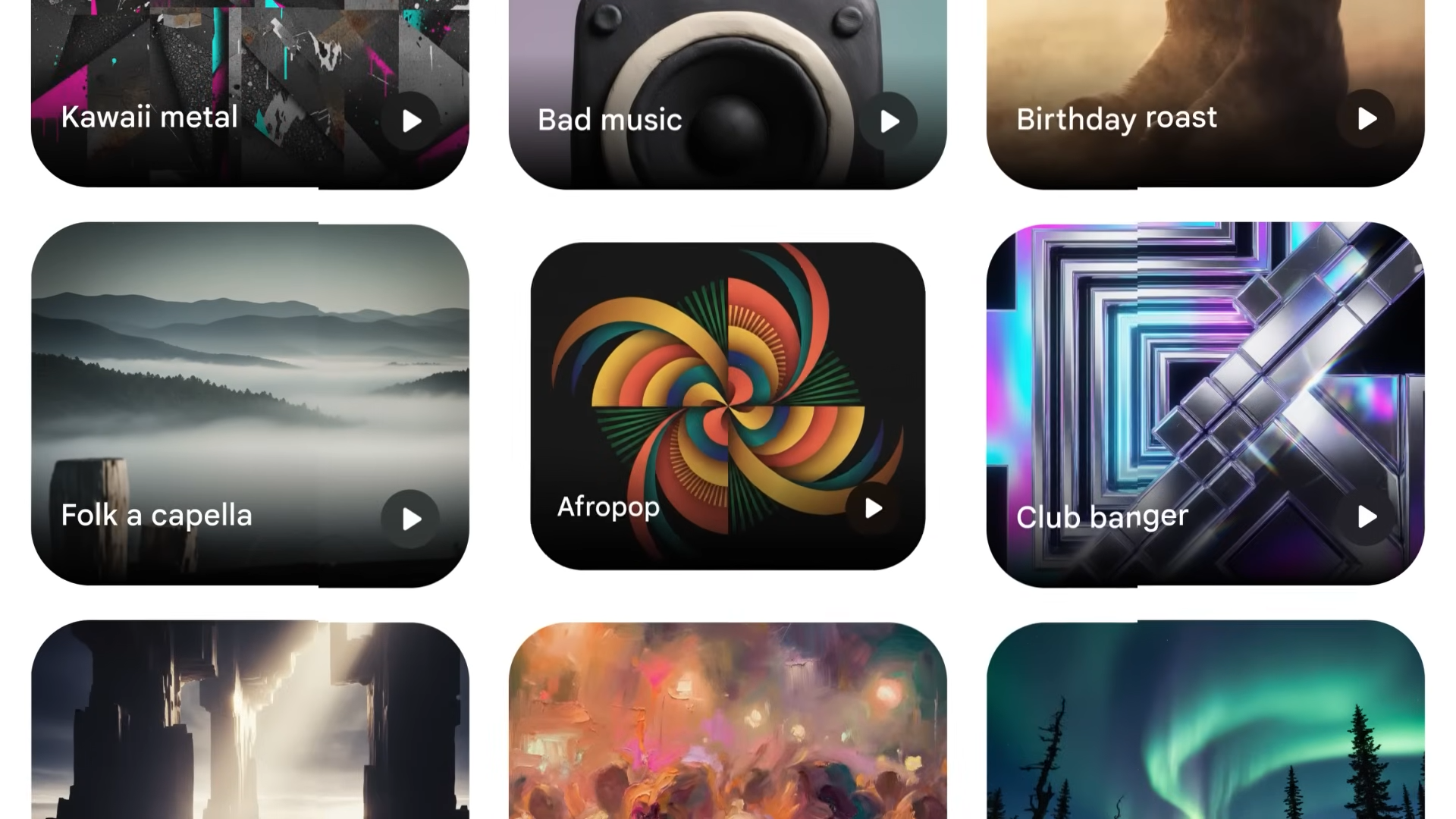This screenshot has width=1456, height=819.
Task: Play the Birthday roast sample
Action: click(x=1366, y=119)
